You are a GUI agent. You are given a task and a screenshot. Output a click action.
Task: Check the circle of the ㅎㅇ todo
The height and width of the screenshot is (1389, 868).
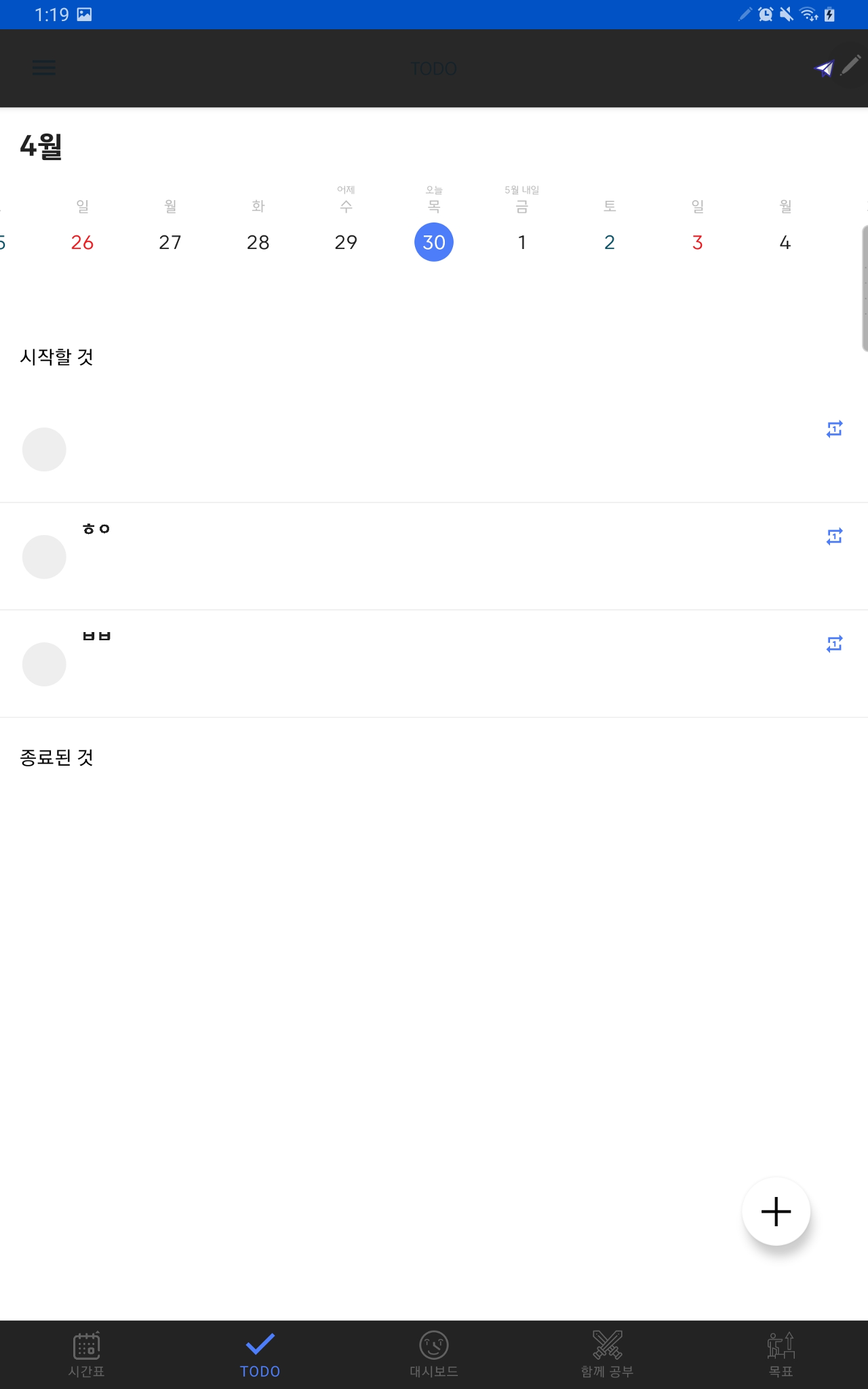44,557
